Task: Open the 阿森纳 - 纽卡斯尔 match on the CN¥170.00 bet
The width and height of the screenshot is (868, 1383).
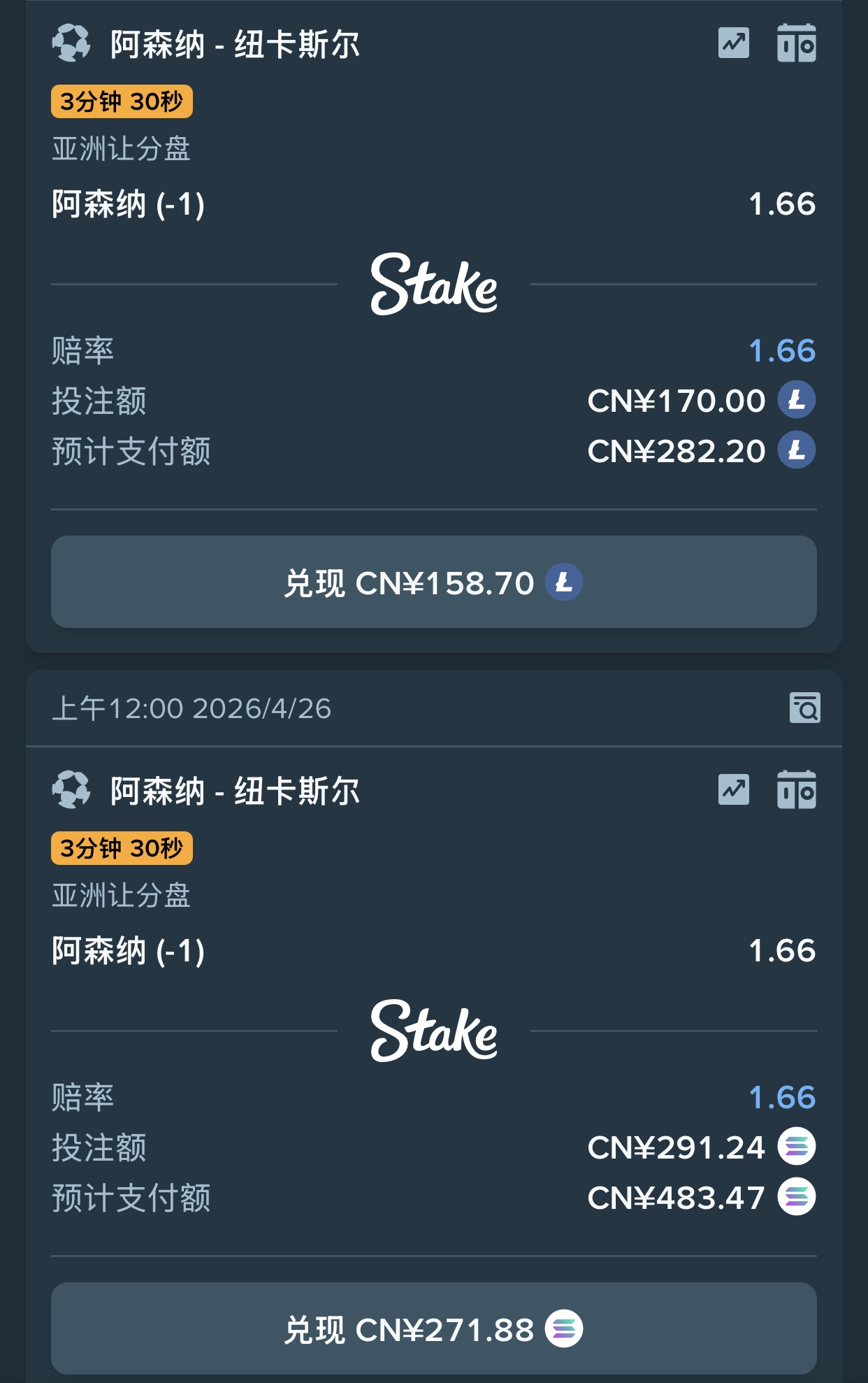Action: click(235, 45)
